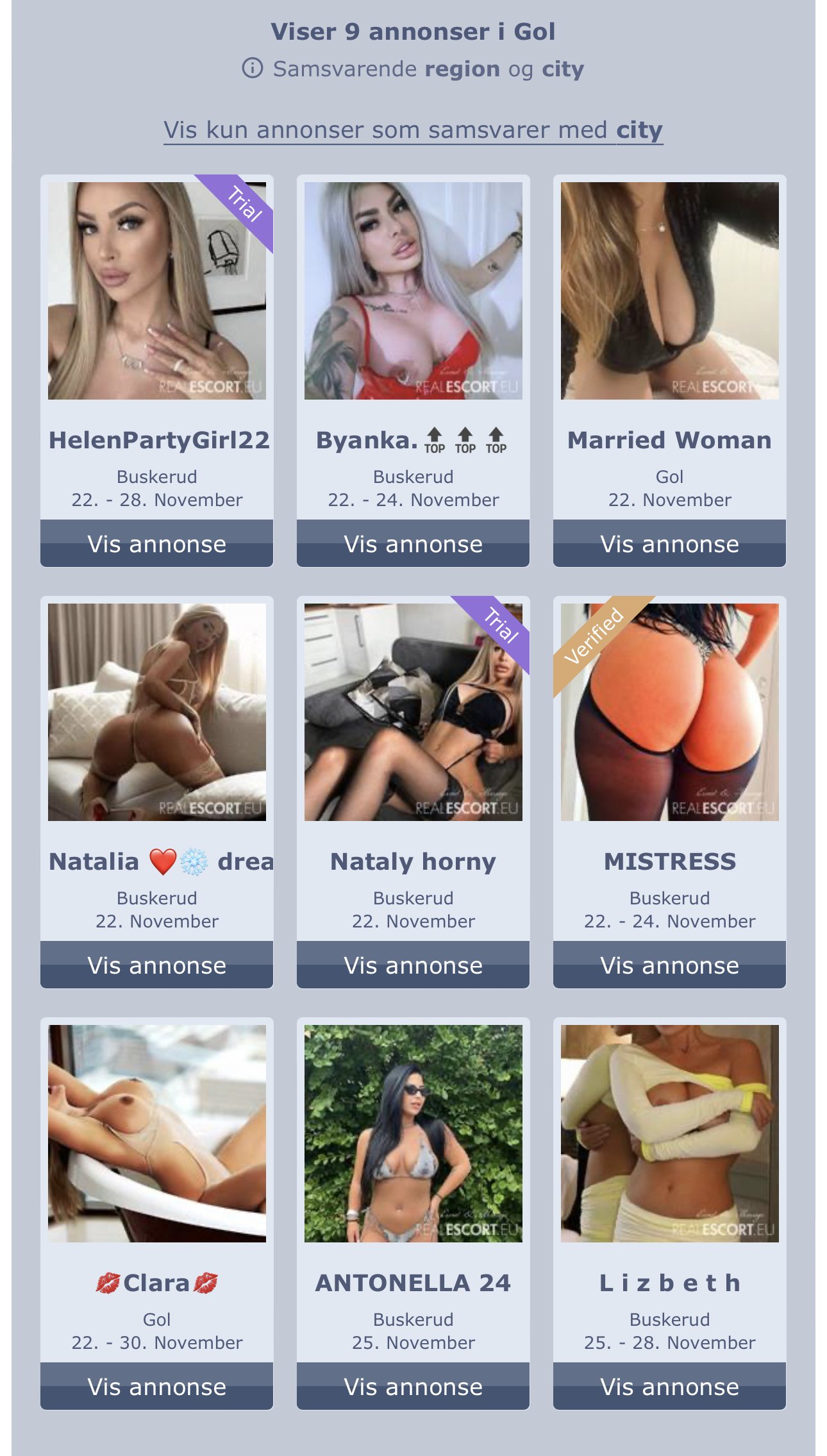Tap Vis annonse under MISTRESS
Image resolution: width=827 pixels, height=1456 pixels.
pos(670,965)
